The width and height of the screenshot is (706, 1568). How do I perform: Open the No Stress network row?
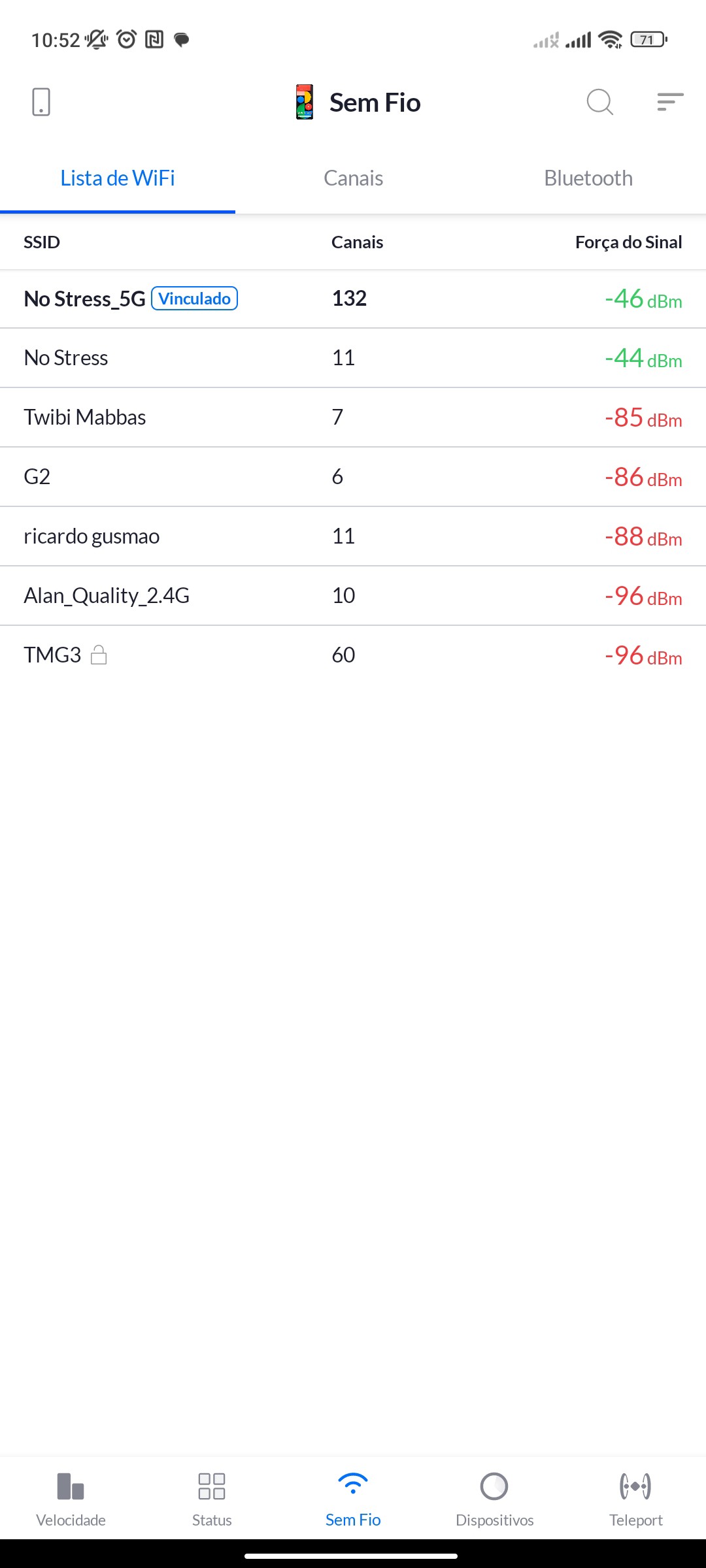(x=353, y=358)
